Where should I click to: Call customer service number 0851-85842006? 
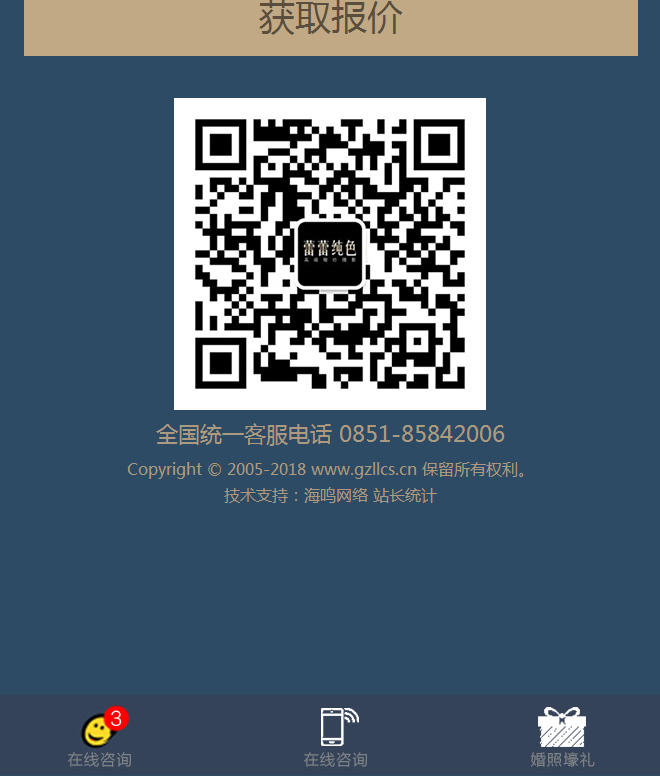coord(422,434)
